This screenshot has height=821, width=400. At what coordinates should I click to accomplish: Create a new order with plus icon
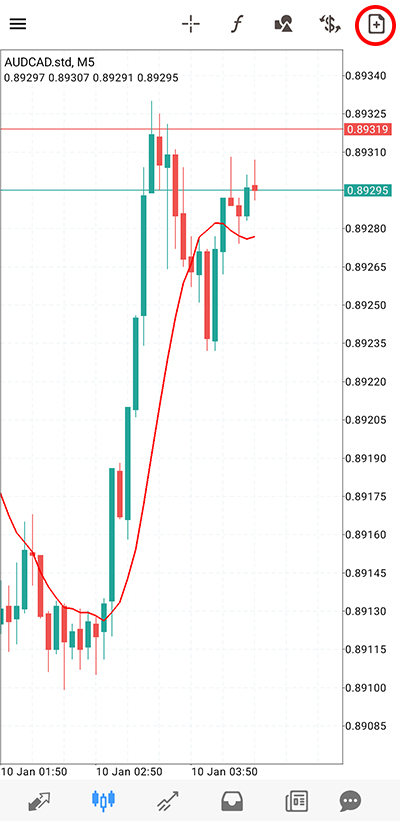click(376, 24)
